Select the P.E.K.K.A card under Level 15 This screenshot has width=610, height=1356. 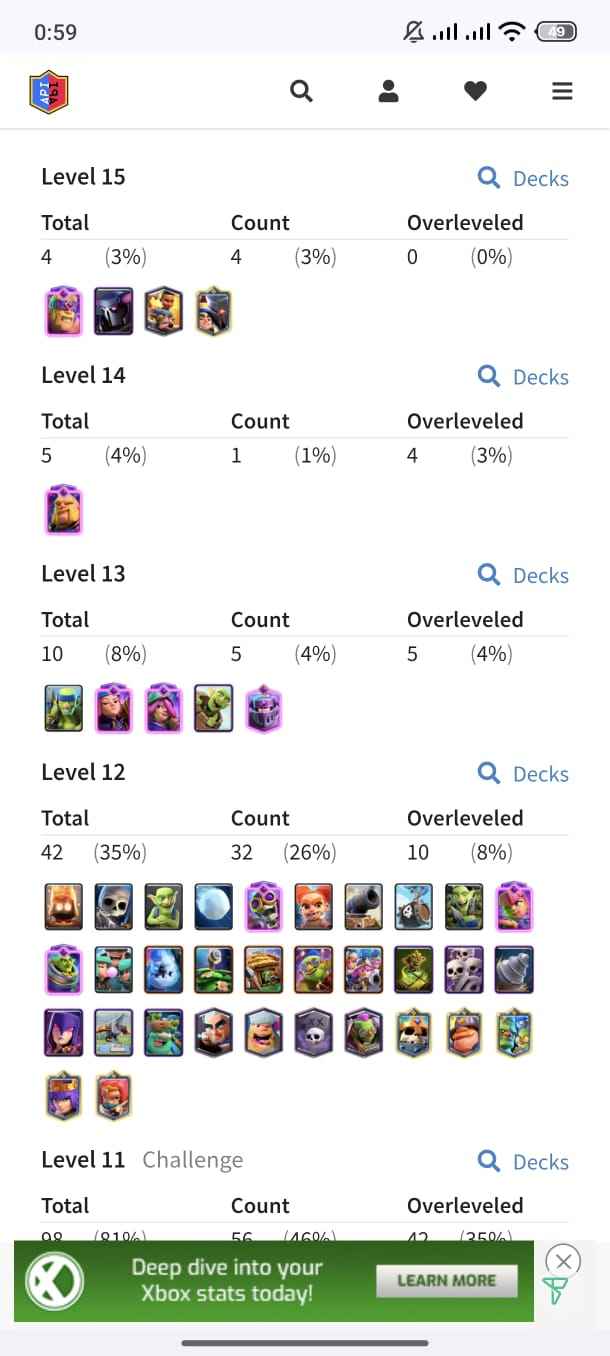(113, 310)
